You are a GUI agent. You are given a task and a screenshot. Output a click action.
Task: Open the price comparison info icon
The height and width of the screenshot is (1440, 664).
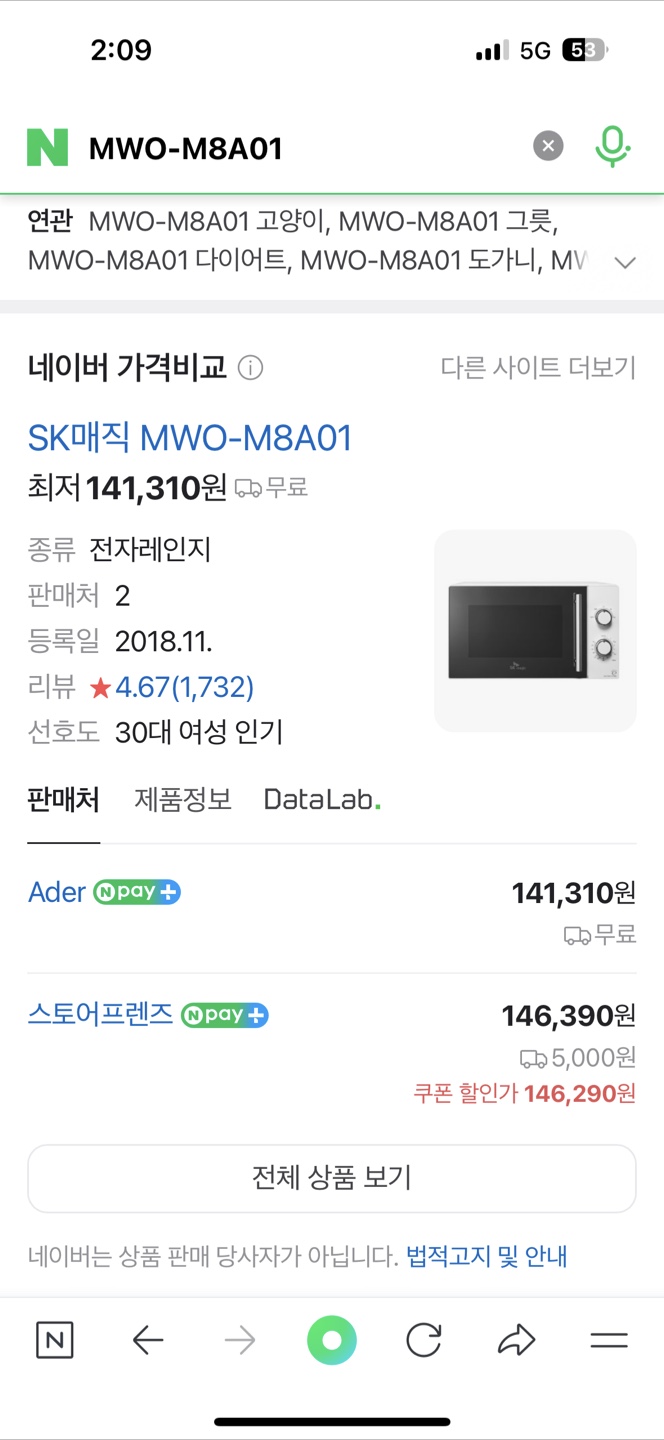[x=250, y=368]
